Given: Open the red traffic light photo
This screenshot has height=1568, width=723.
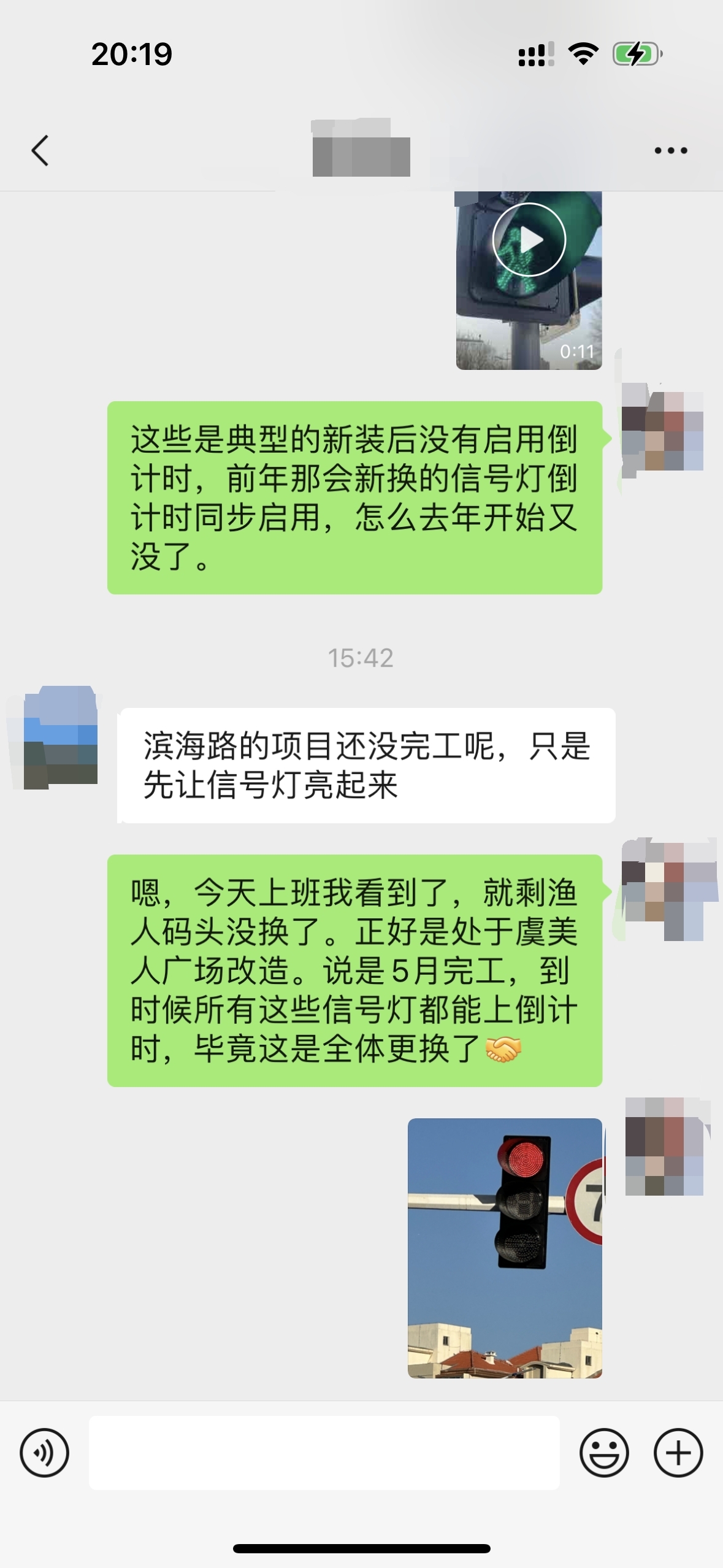Looking at the screenshot, I should point(505,1248).
